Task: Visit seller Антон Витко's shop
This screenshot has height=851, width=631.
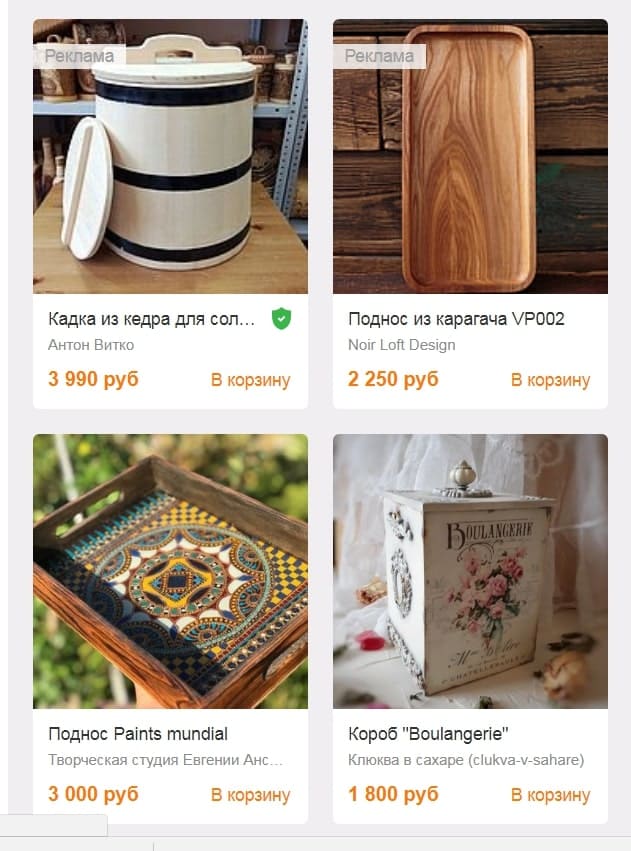Action: [91, 345]
